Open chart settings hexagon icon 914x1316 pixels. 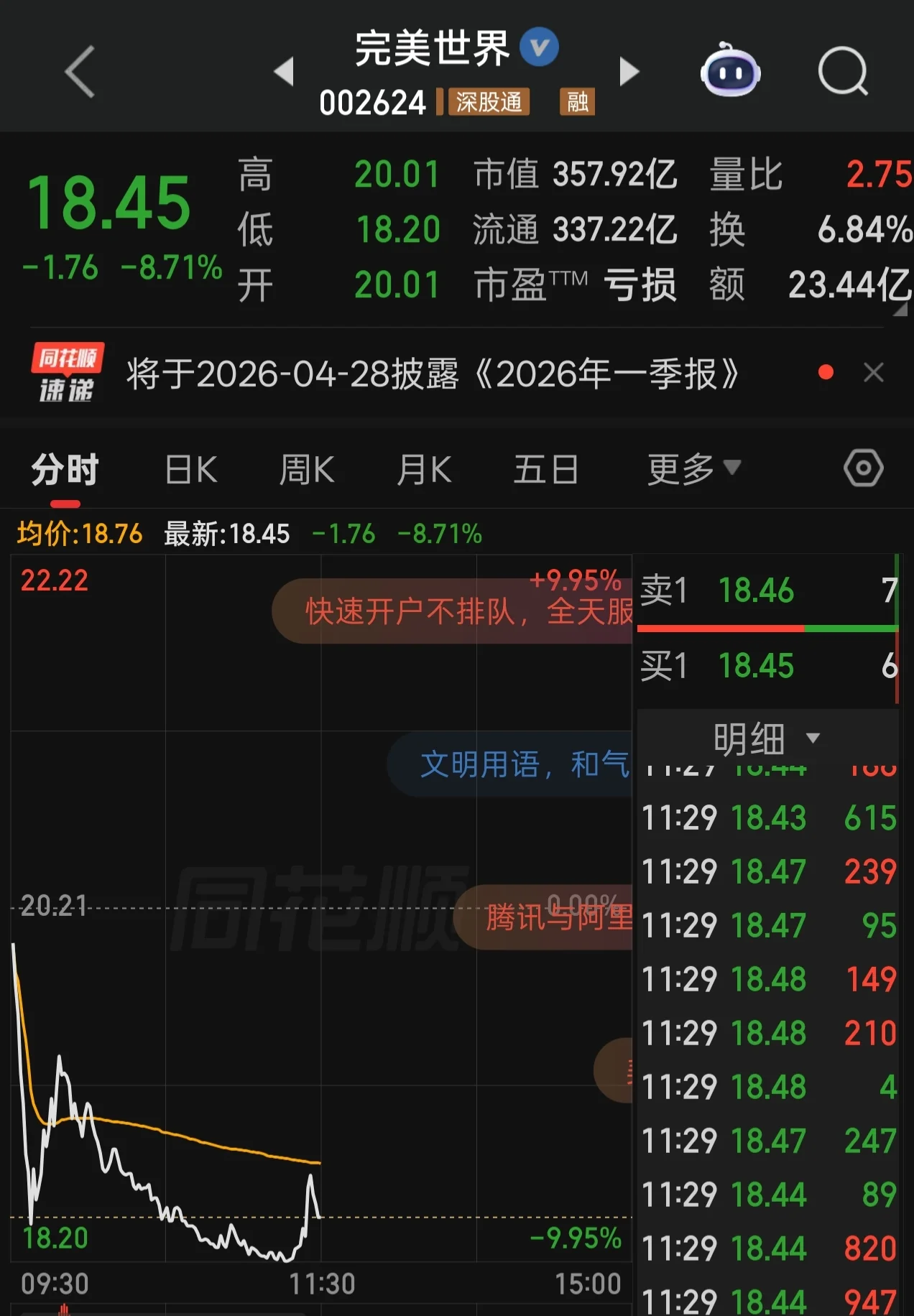click(863, 468)
